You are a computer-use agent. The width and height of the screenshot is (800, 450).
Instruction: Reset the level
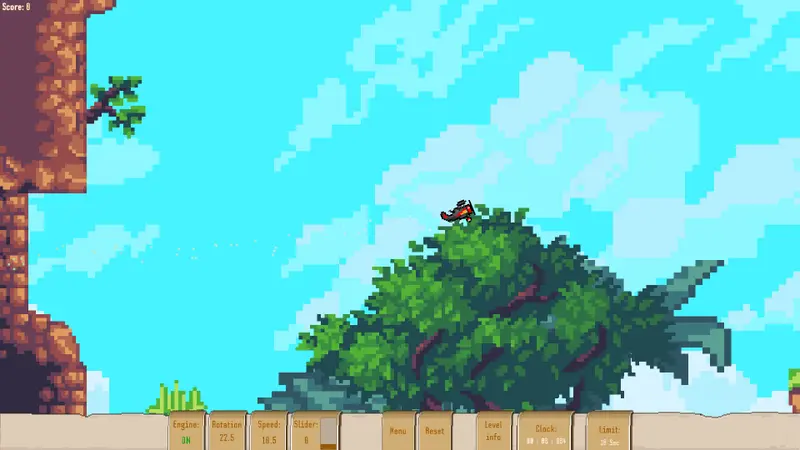[x=434, y=431]
